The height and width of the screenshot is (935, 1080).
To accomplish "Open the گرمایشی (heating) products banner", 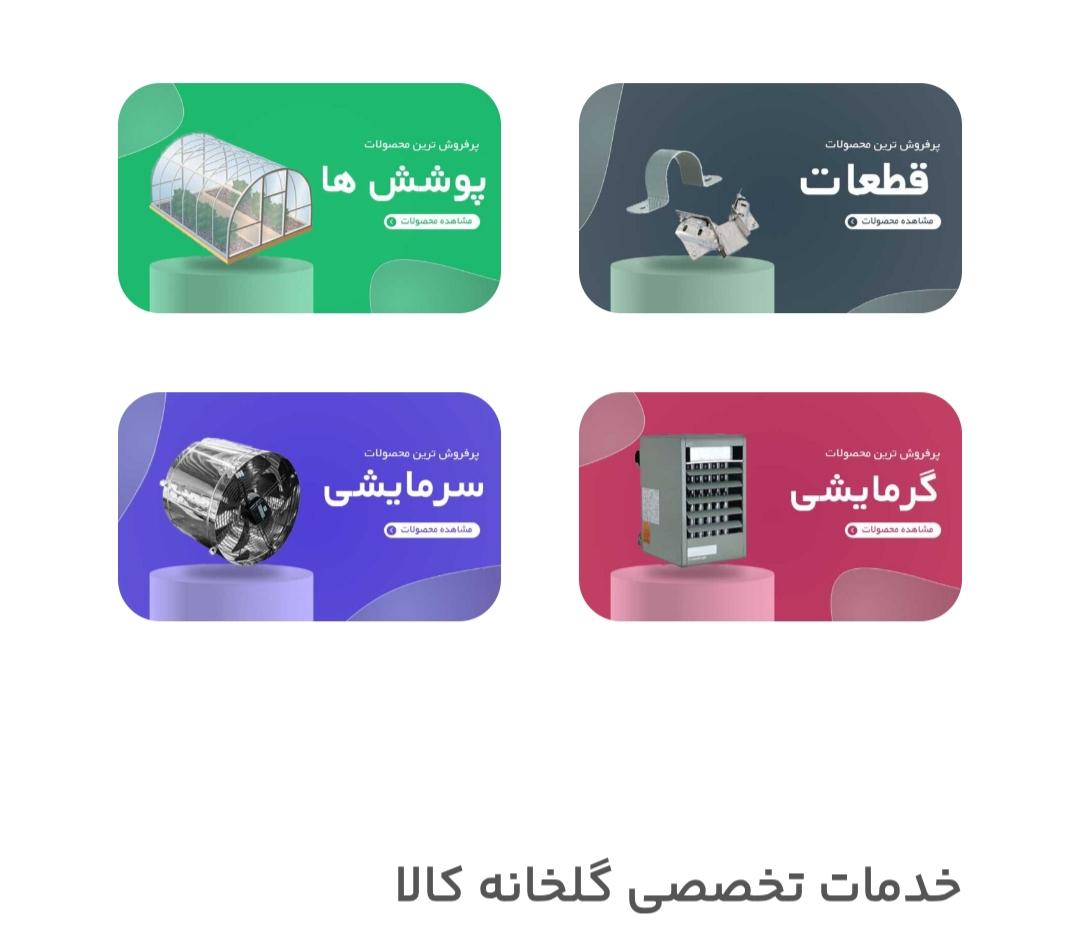I will pyautogui.click(x=770, y=506).
